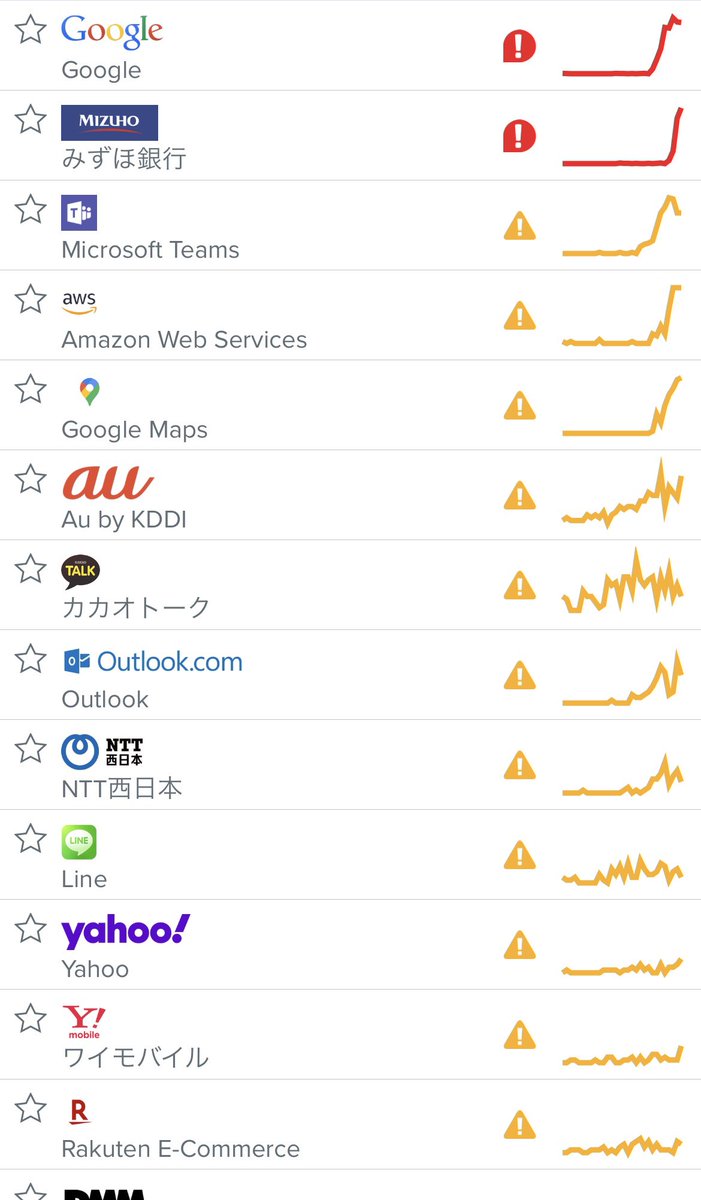Open the カカオトーク status row
The image size is (701, 1200).
point(350,586)
